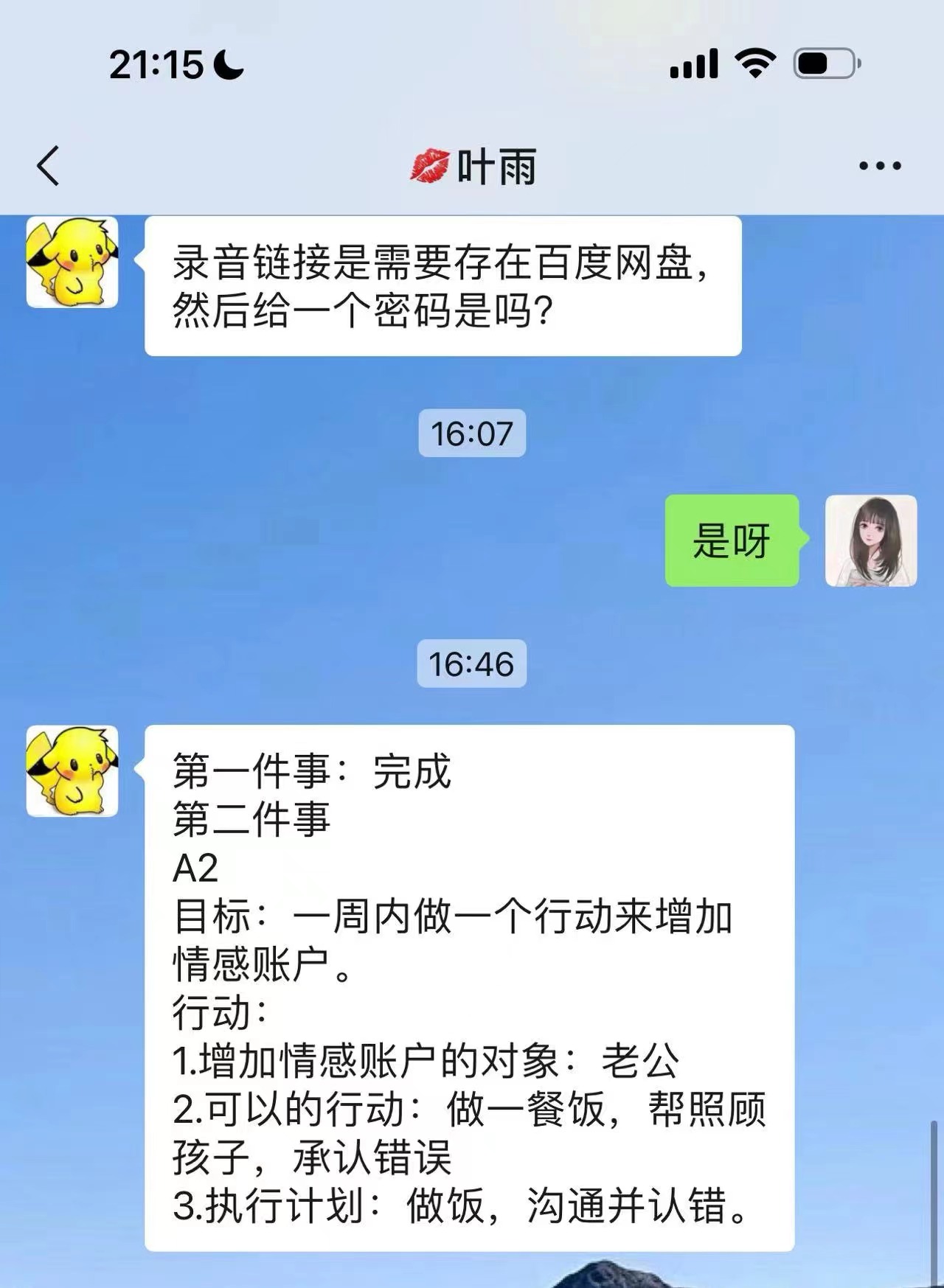This screenshot has width=944, height=1288.
Task: Open the chat info overflow menu
Action: 880,166
